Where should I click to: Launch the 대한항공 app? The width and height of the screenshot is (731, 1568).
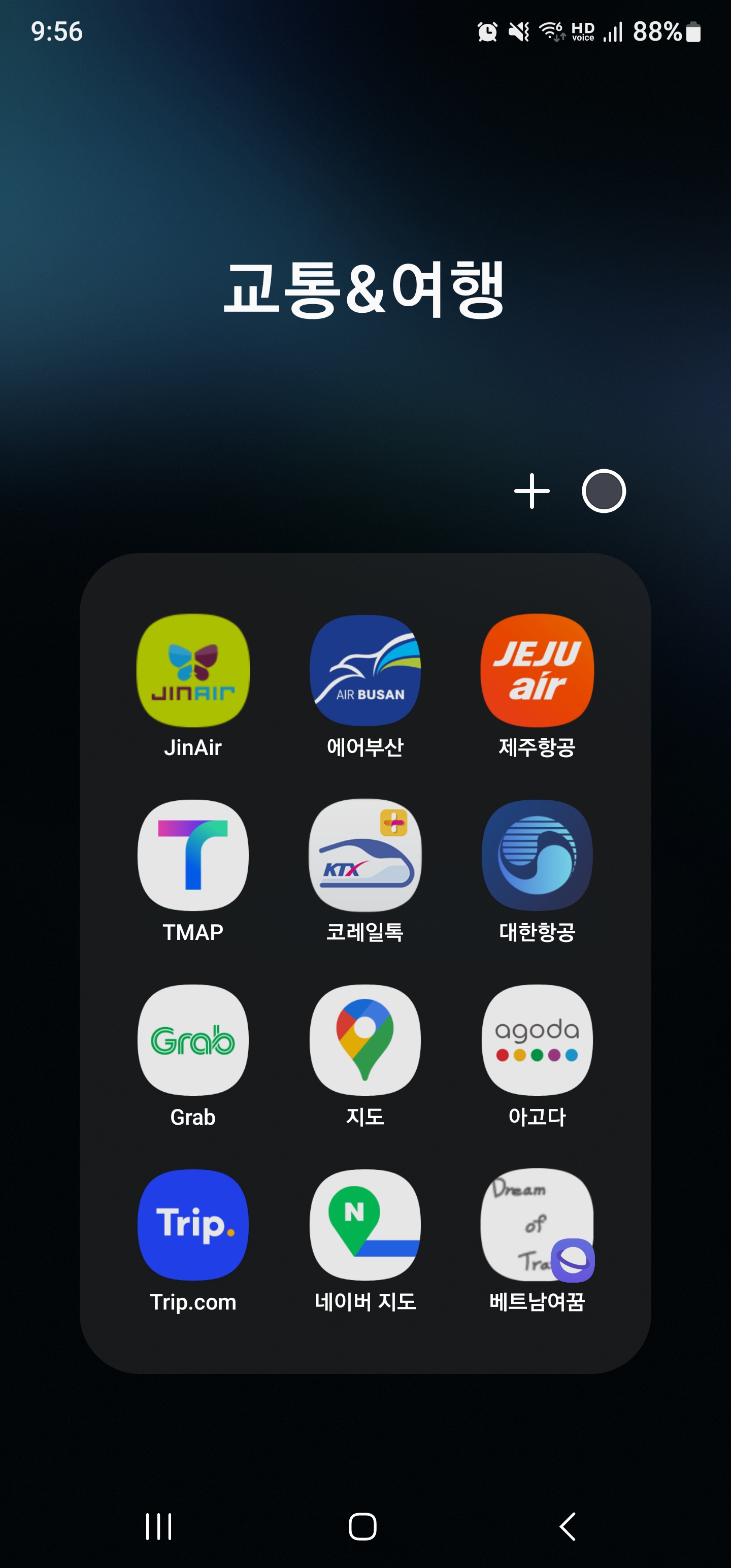[537, 855]
